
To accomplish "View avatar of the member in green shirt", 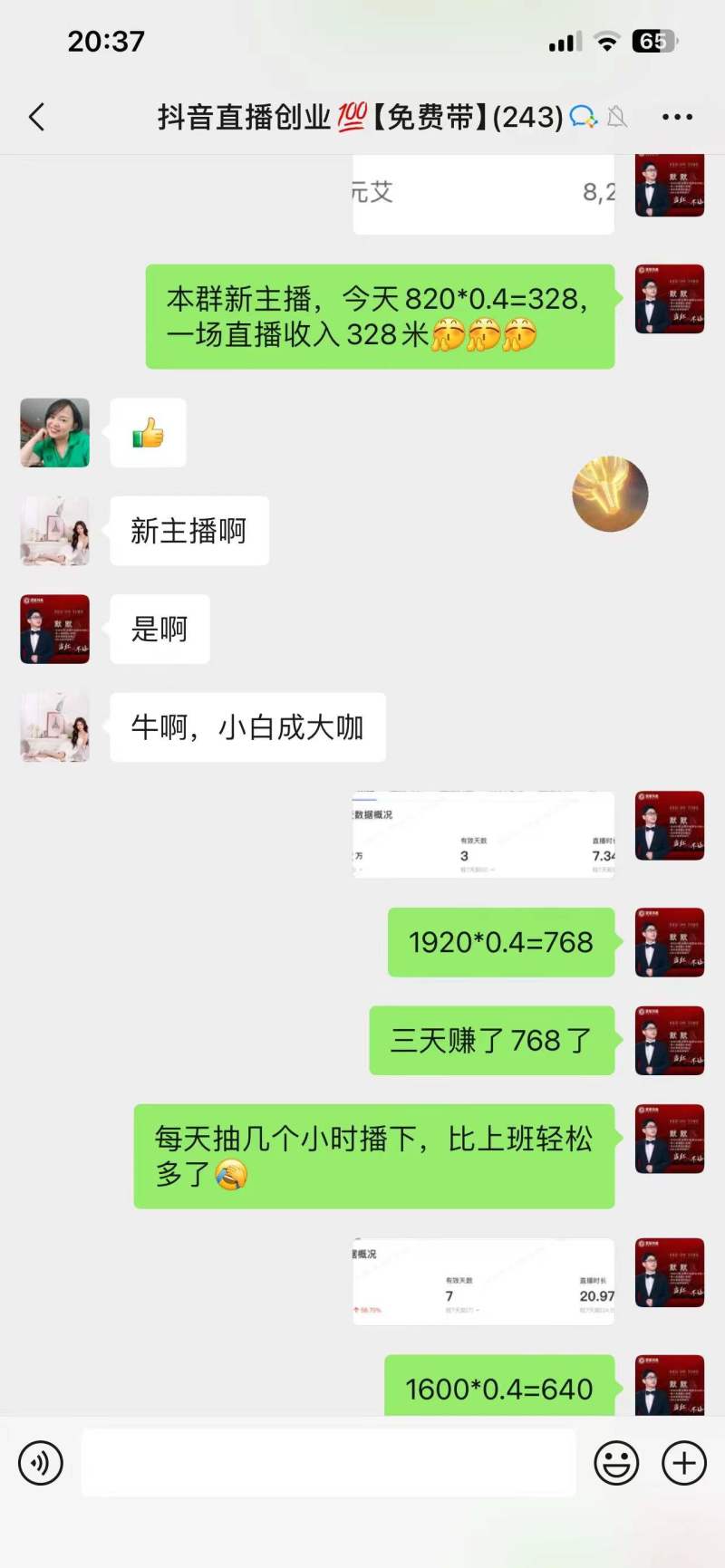I will (x=55, y=433).
